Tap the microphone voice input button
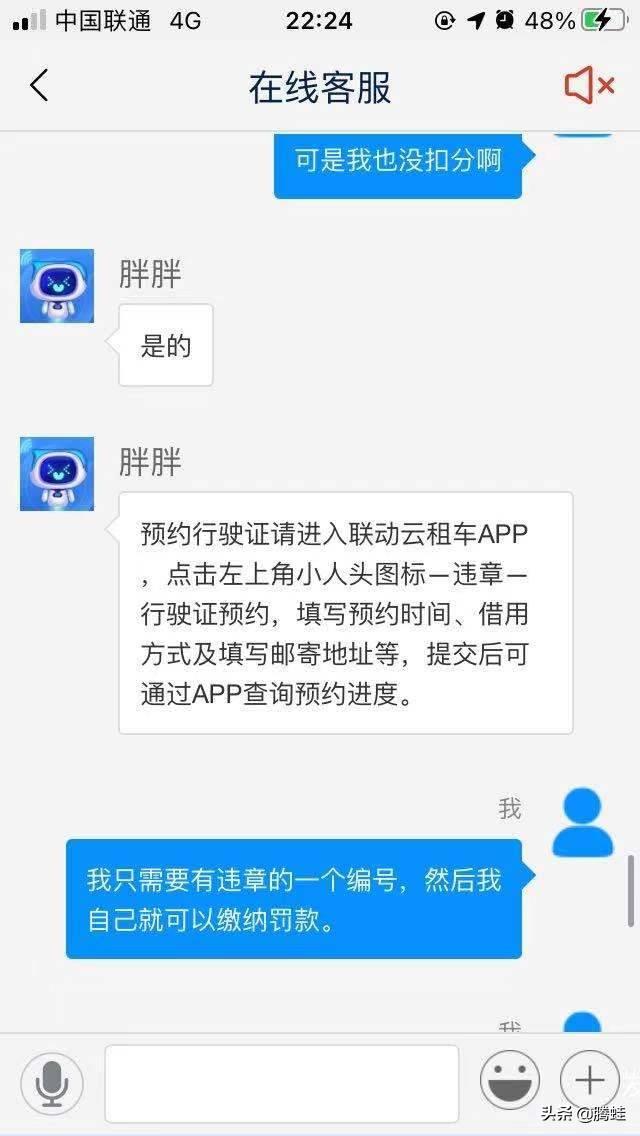Viewport: 640px width, 1136px height. [52, 1082]
